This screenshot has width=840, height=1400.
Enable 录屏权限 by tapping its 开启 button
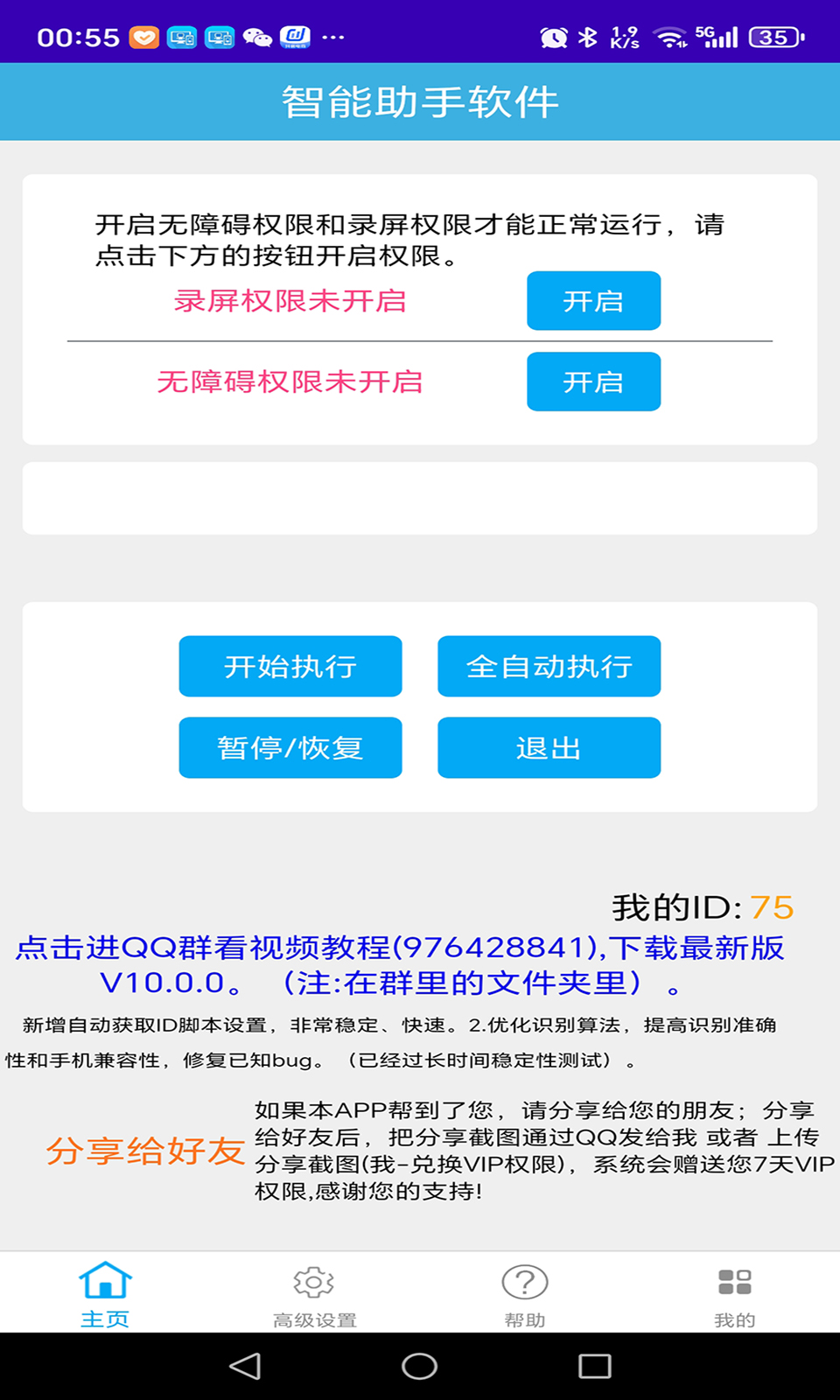(x=593, y=301)
